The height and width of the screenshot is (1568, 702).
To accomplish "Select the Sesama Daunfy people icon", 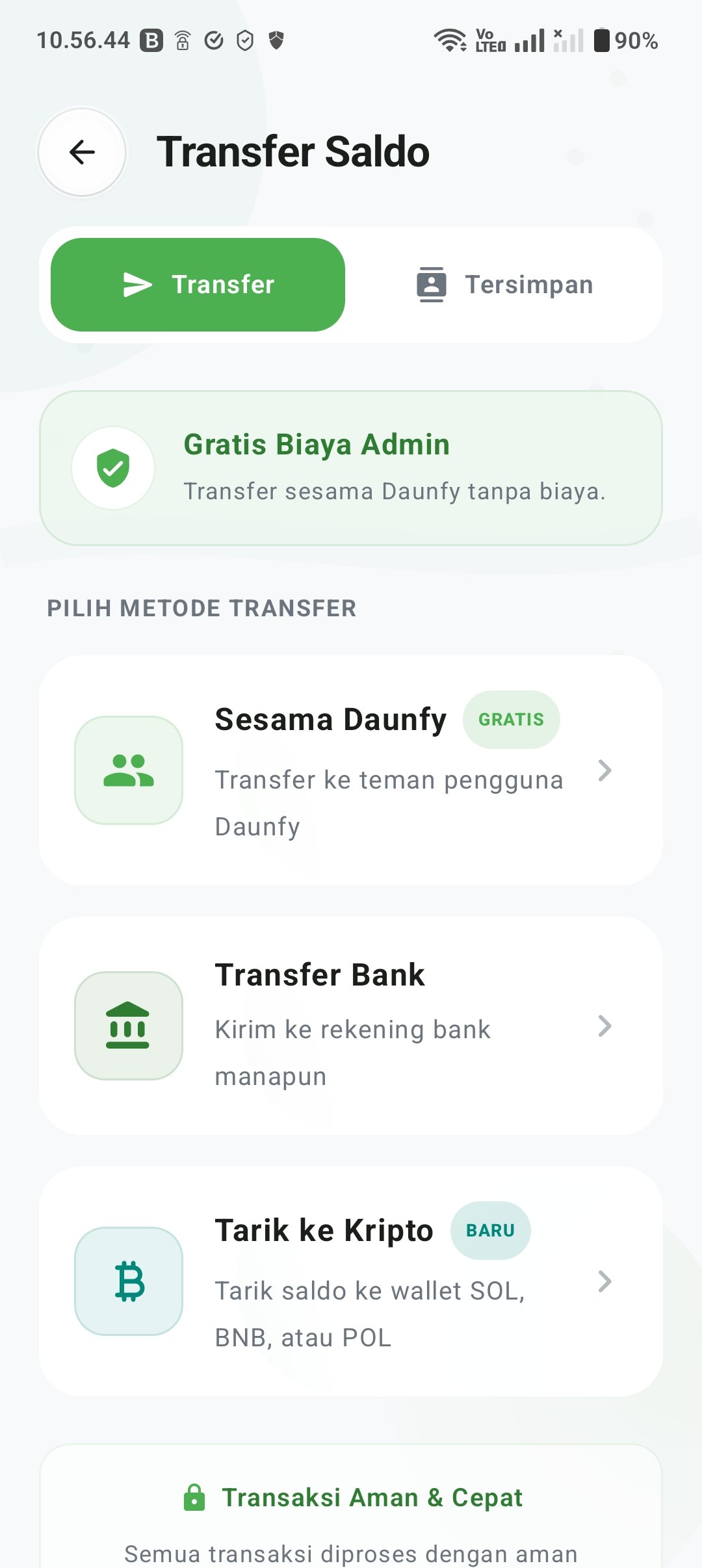I will (129, 770).
